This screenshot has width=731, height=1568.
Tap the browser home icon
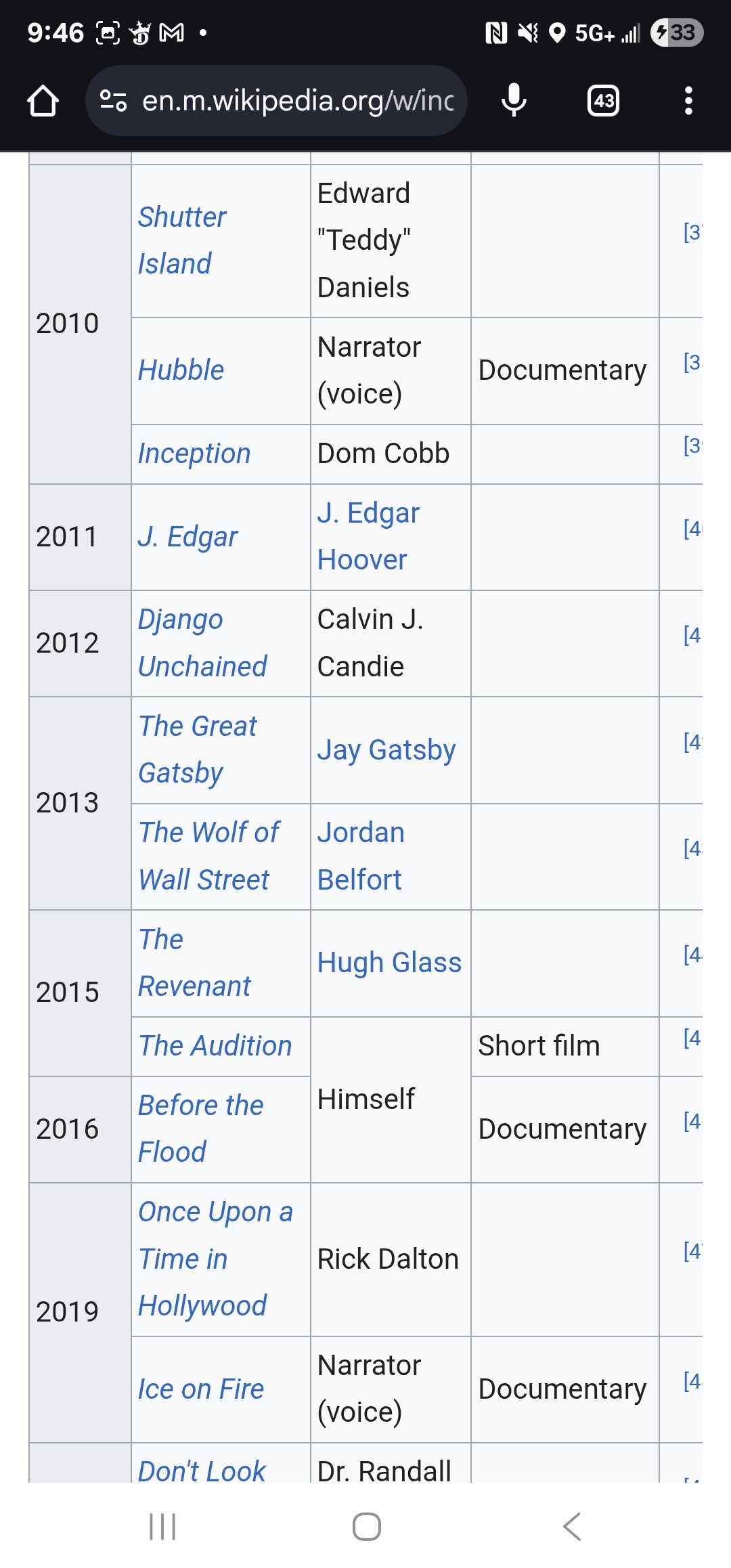coord(43,101)
